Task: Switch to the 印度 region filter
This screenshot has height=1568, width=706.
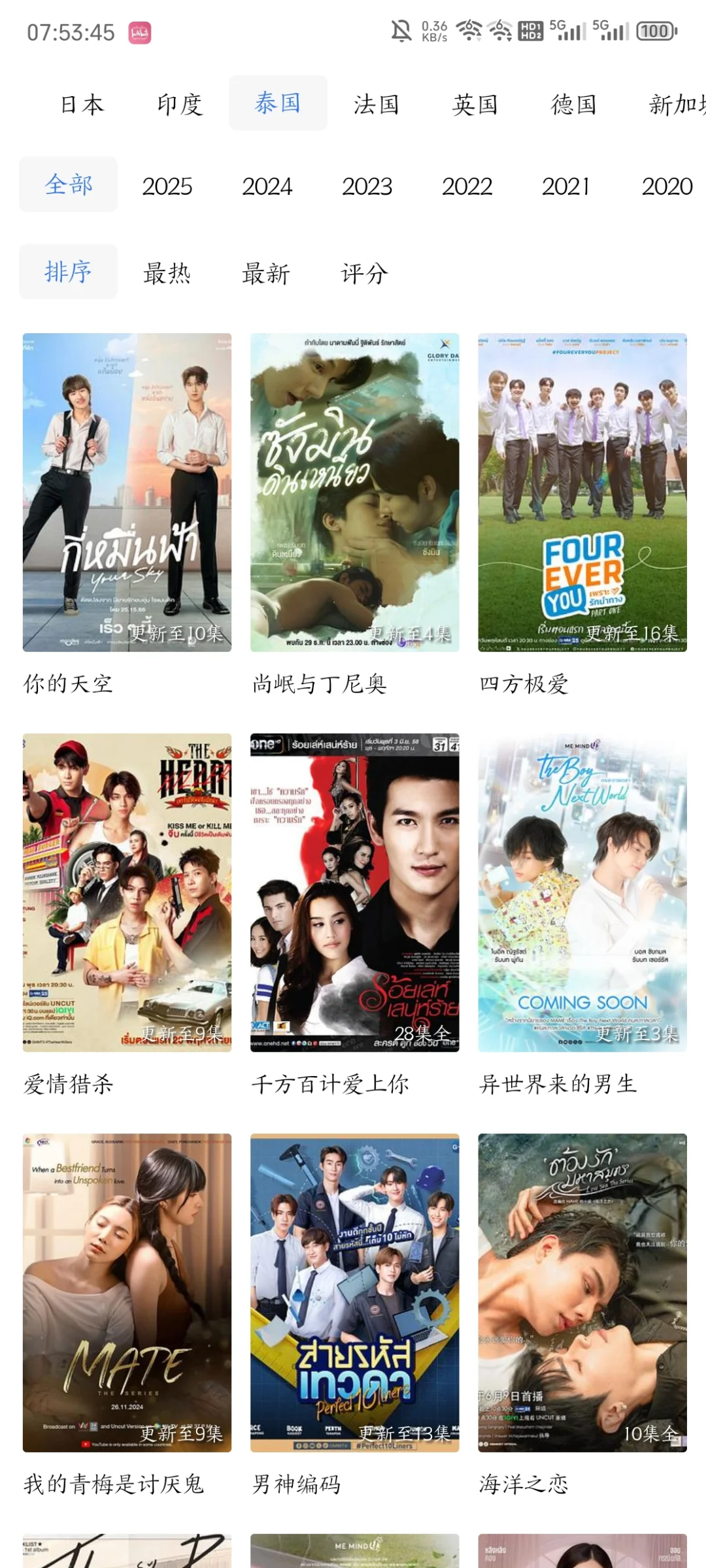Action: pos(180,104)
